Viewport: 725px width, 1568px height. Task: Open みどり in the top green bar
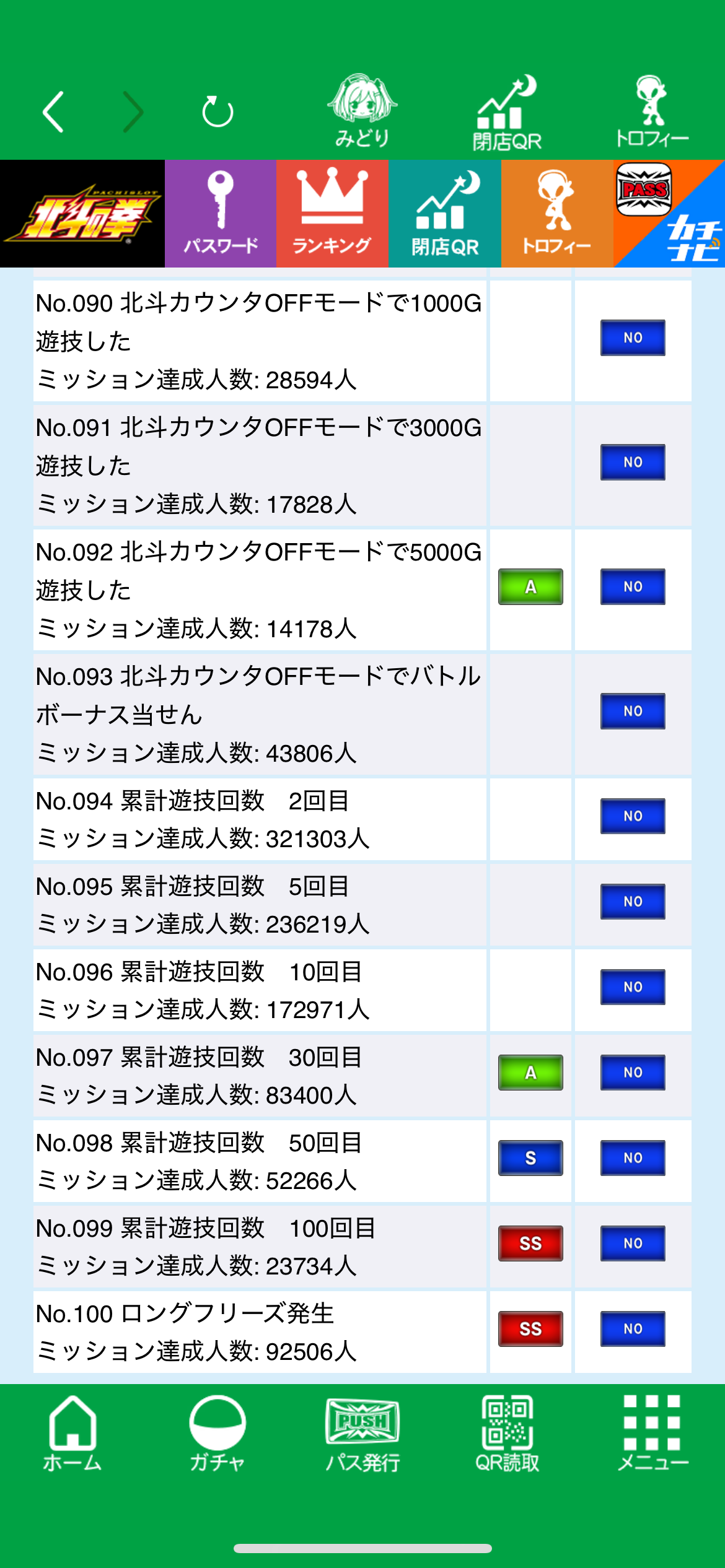[x=362, y=111]
